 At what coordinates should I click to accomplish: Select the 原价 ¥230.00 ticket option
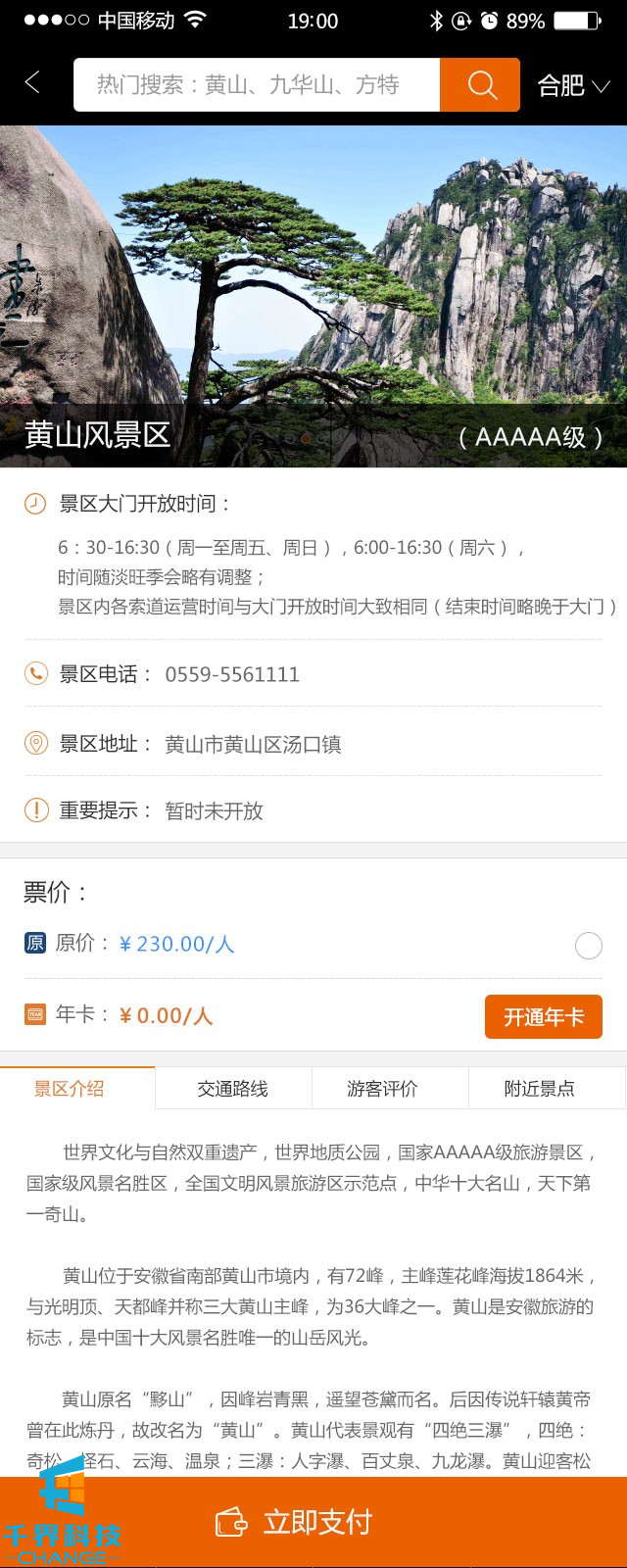coord(588,946)
